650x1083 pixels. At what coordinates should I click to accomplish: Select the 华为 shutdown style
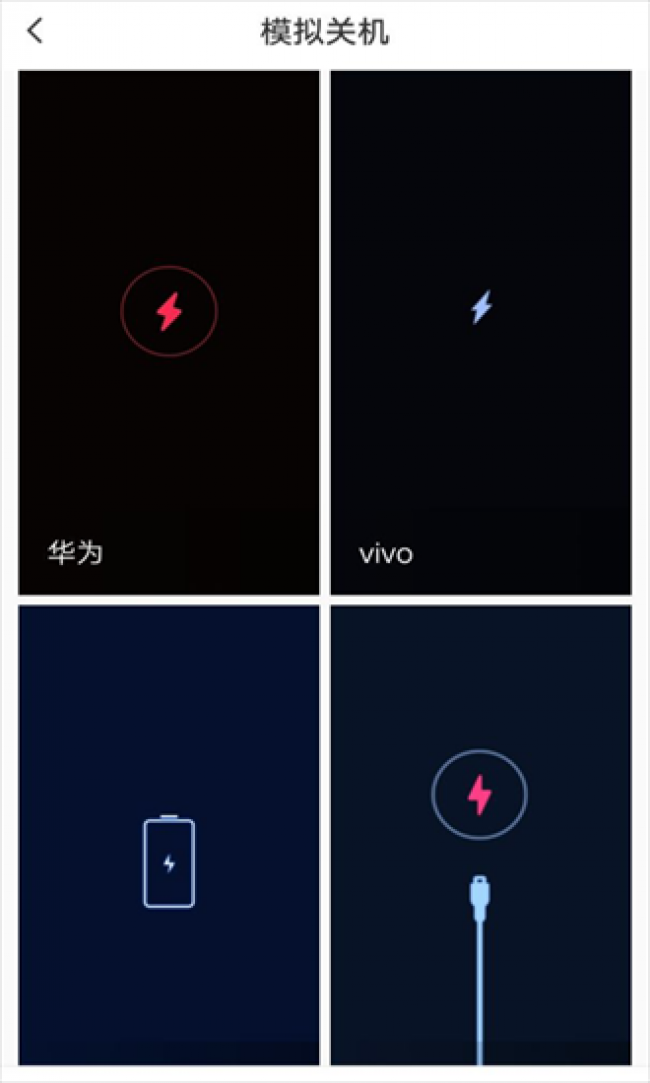pyautogui.click(x=169, y=332)
